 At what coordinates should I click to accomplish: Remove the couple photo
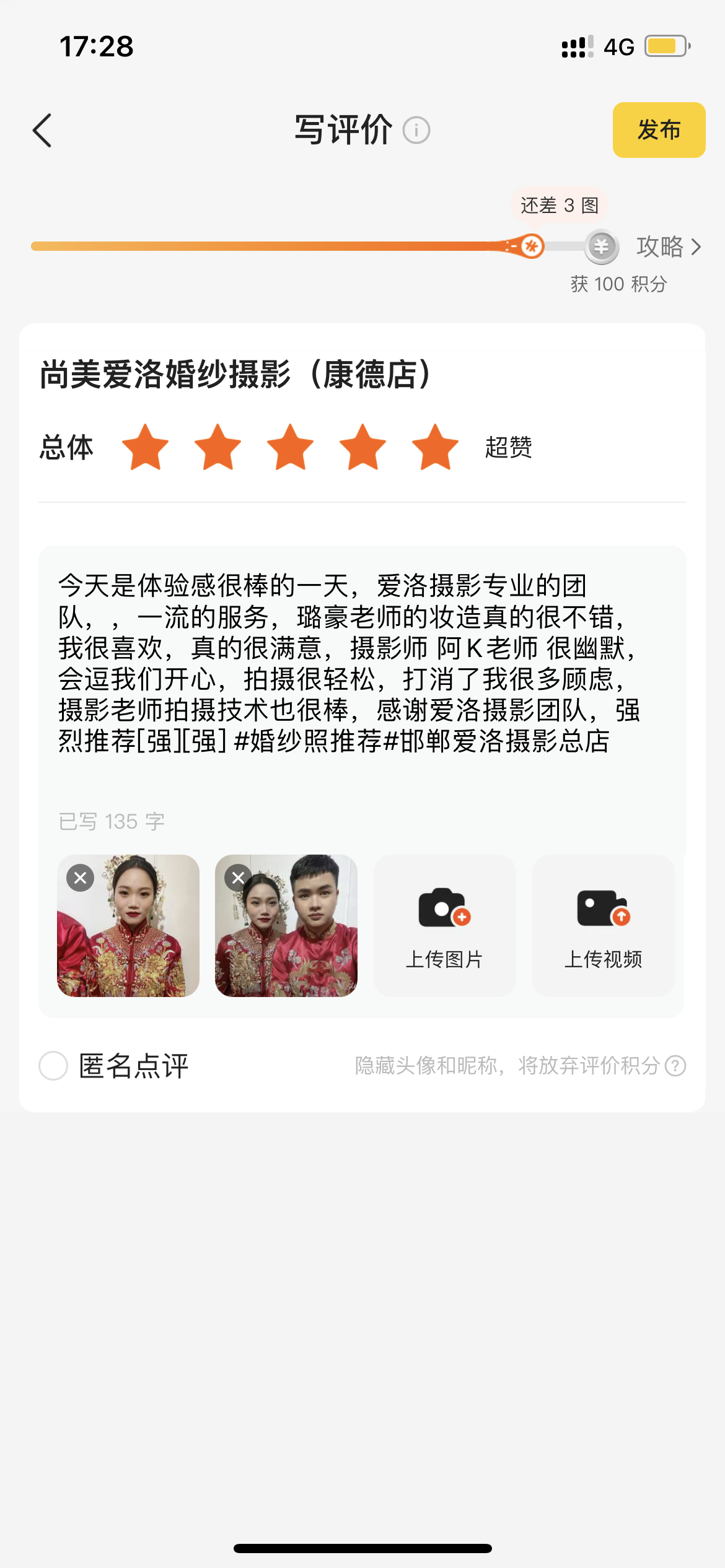point(238,878)
